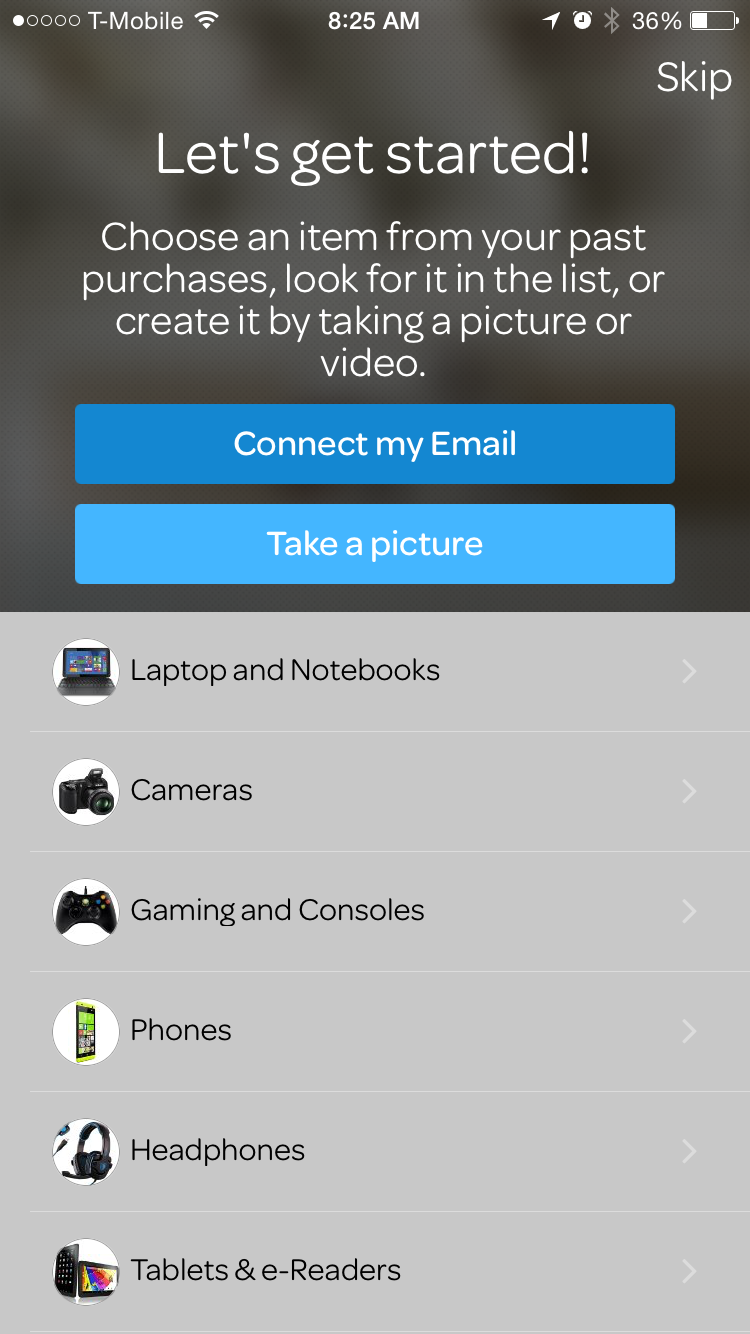Tap the Connect my Email button

tap(375, 444)
